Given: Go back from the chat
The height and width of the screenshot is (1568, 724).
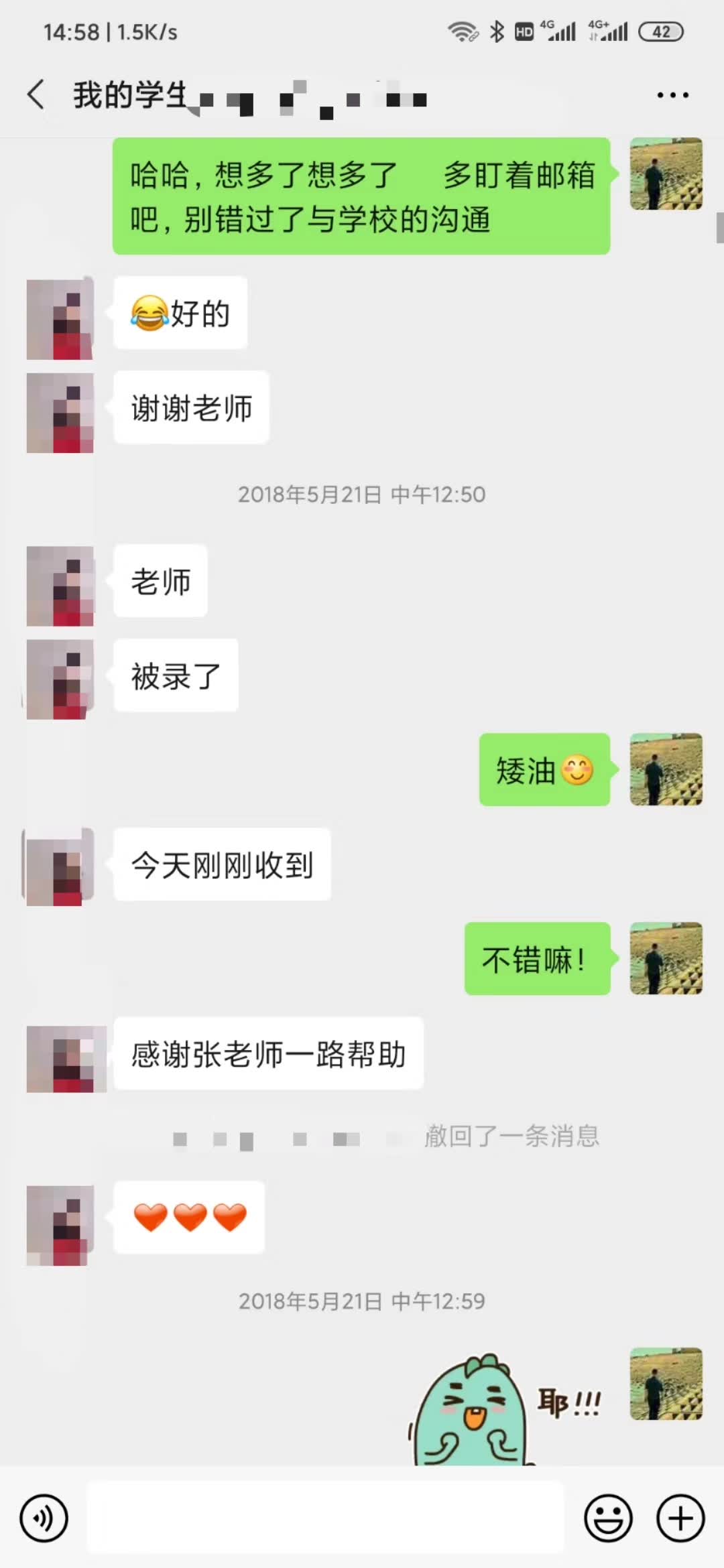Looking at the screenshot, I should [x=36, y=94].
